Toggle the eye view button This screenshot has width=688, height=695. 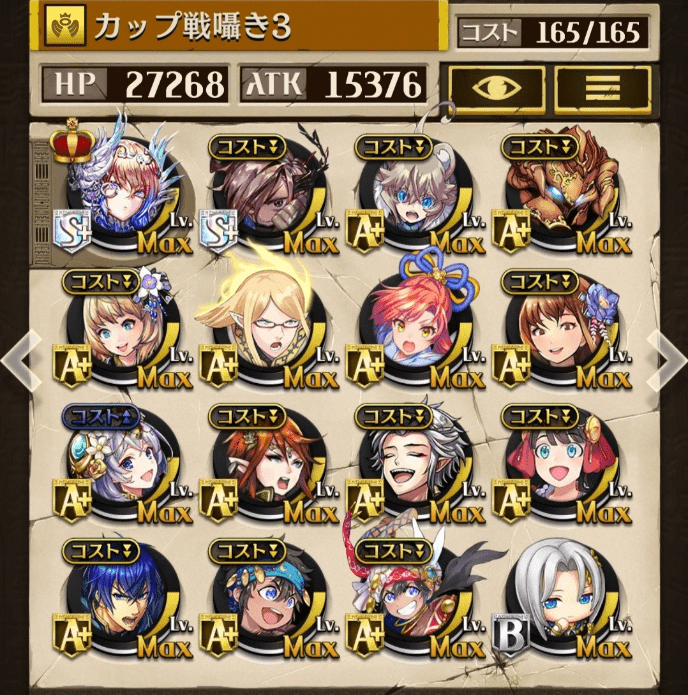497,89
